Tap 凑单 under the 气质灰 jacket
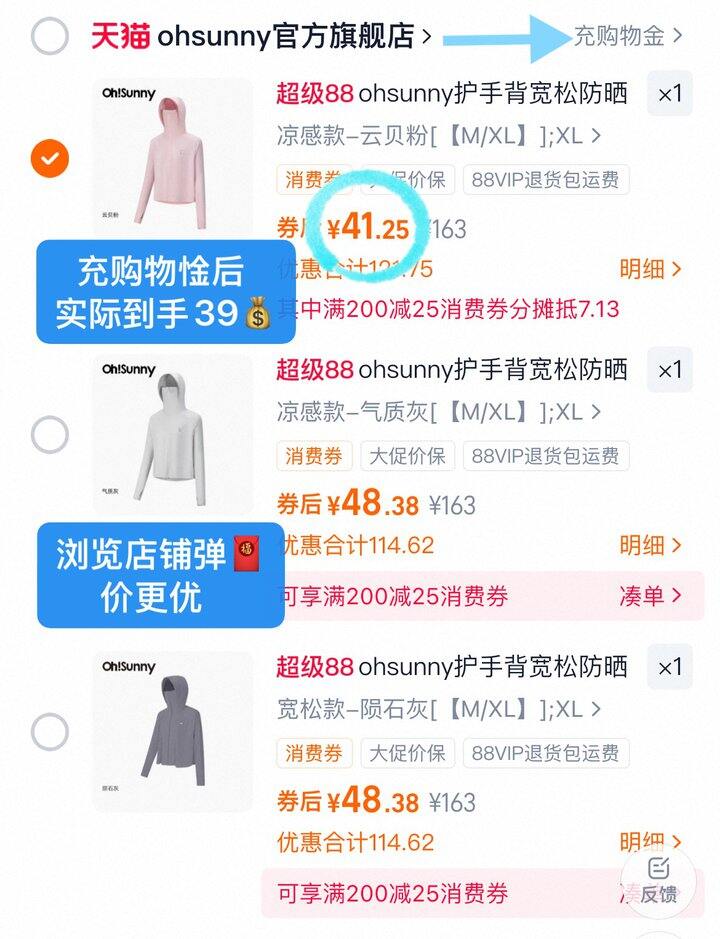This screenshot has width=720, height=939. pos(650,597)
